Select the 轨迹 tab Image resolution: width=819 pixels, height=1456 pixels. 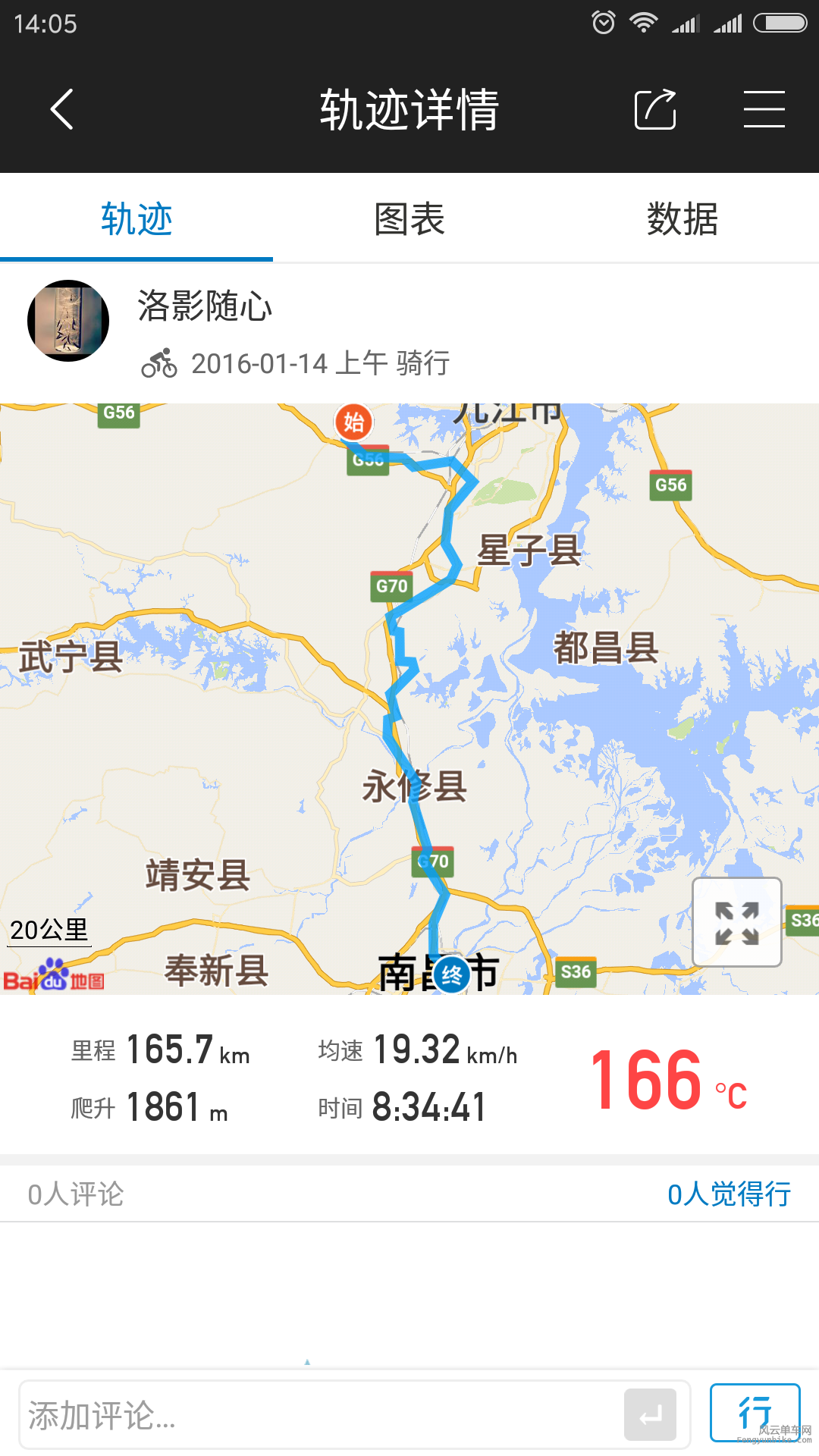click(x=136, y=220)
